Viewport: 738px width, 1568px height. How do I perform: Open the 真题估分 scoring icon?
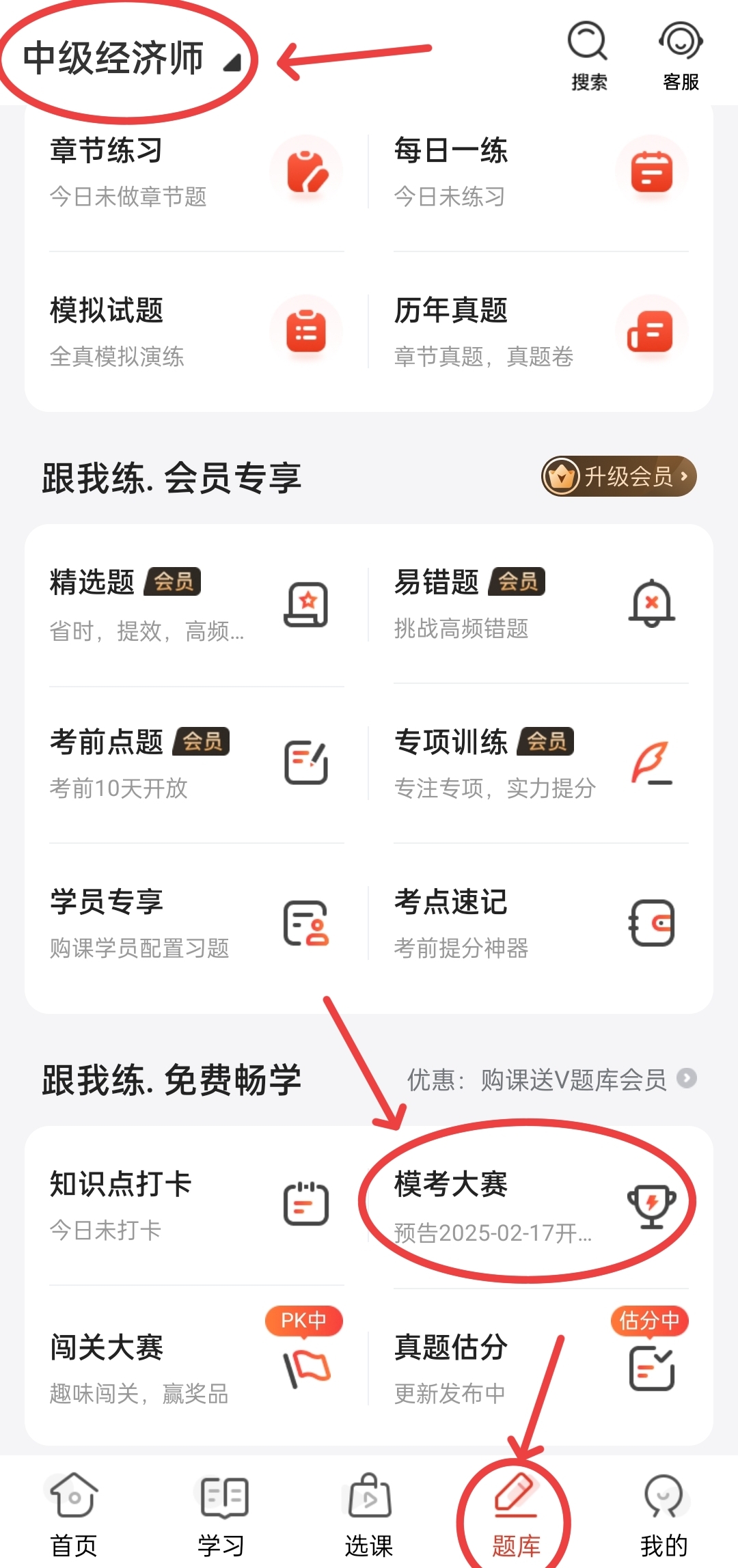(x=651, y=1368)
